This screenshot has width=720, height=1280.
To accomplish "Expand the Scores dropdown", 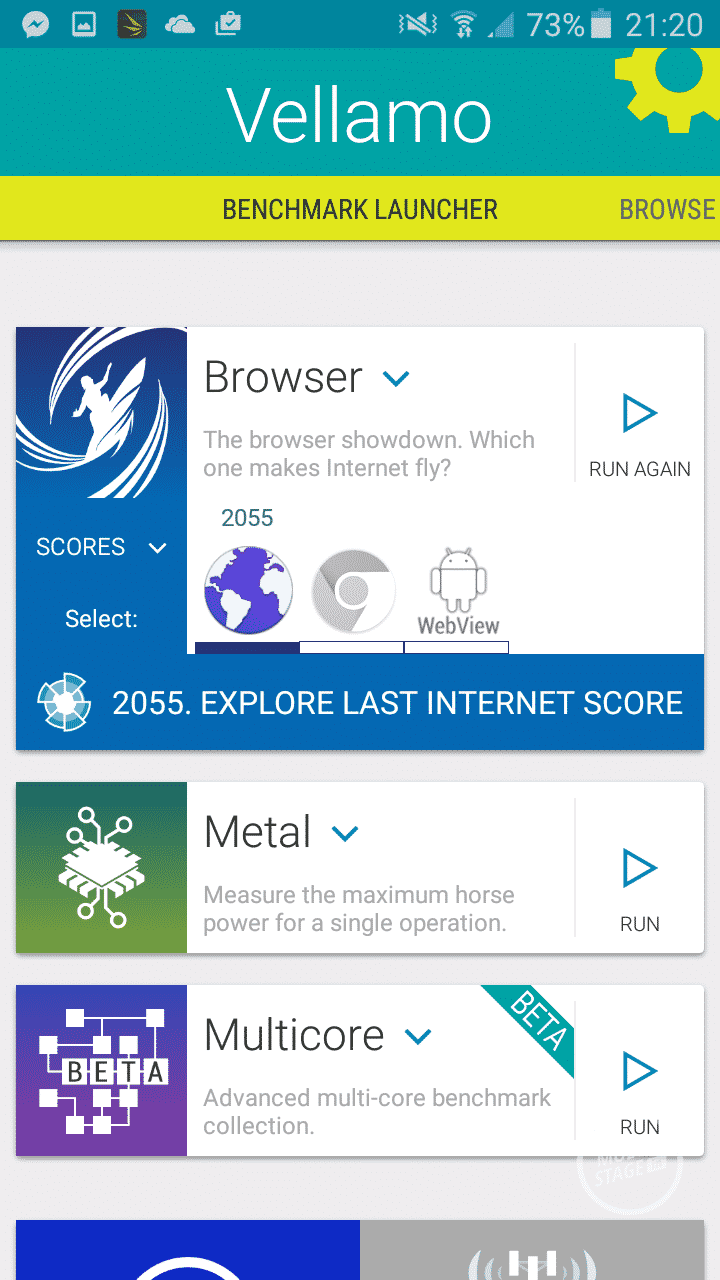I will 100,547.
